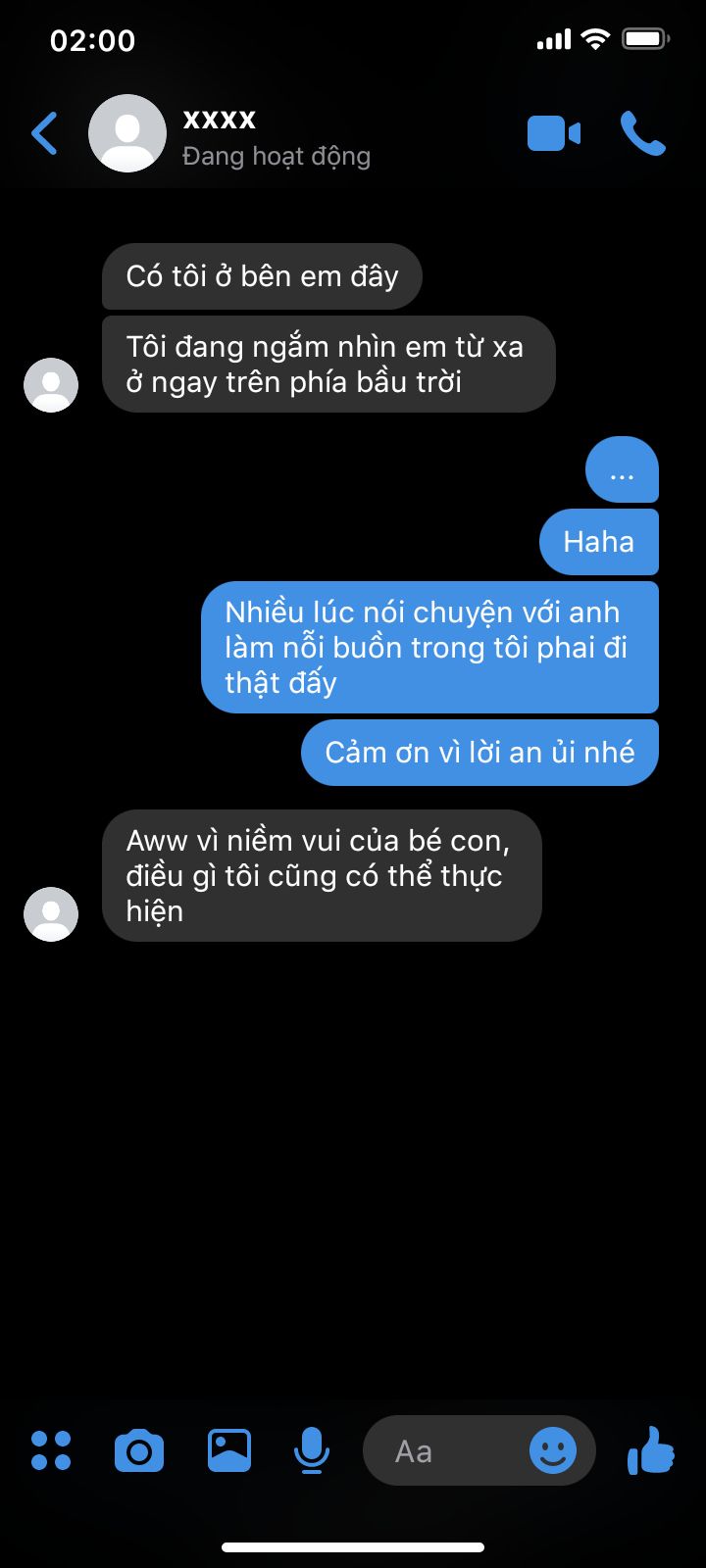Start a voice call with xxxx
The image size is (706, 1568).
pos(642,134)
